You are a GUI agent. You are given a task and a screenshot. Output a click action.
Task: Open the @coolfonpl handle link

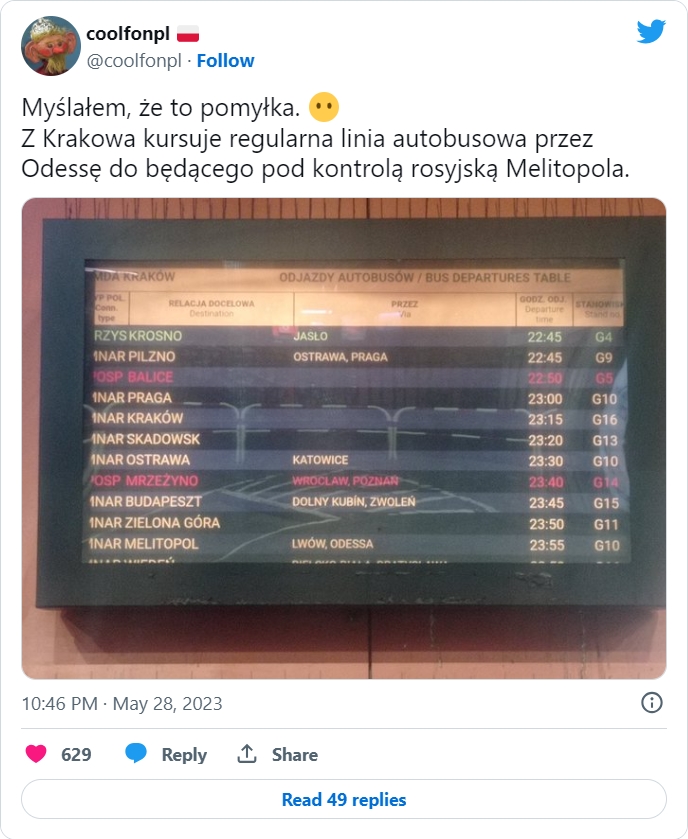coord(134,60)
